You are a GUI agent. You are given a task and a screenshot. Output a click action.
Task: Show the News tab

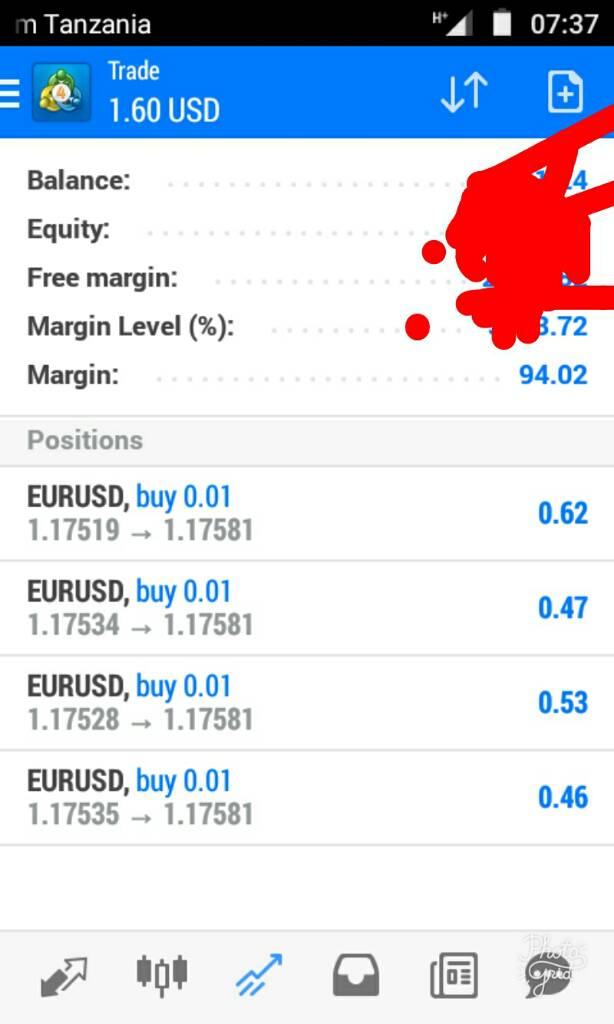(453, 976)
